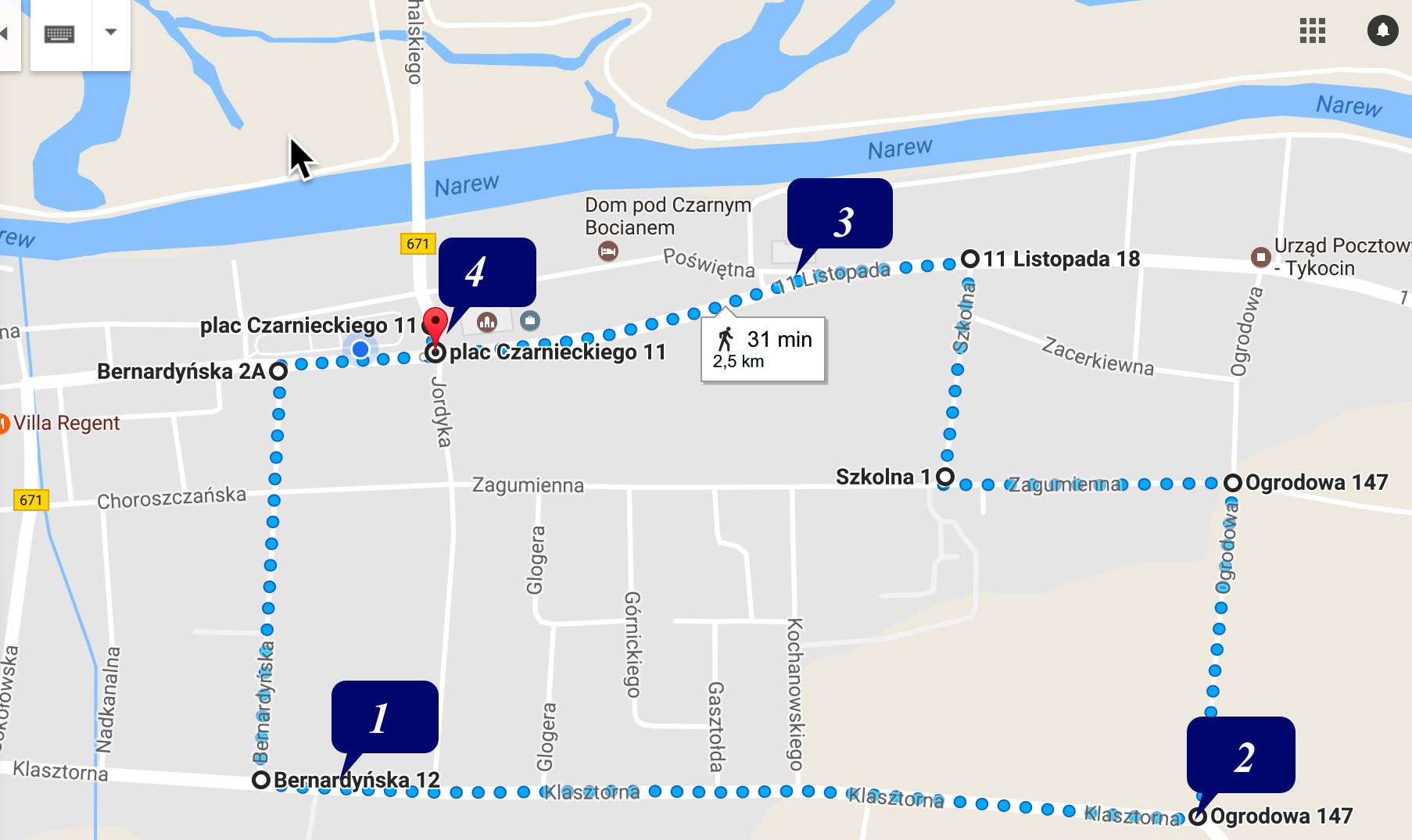Select the Szkolna 1 waypoint
The height and width of the screenshot is (840, 1412).
point(945,477)
